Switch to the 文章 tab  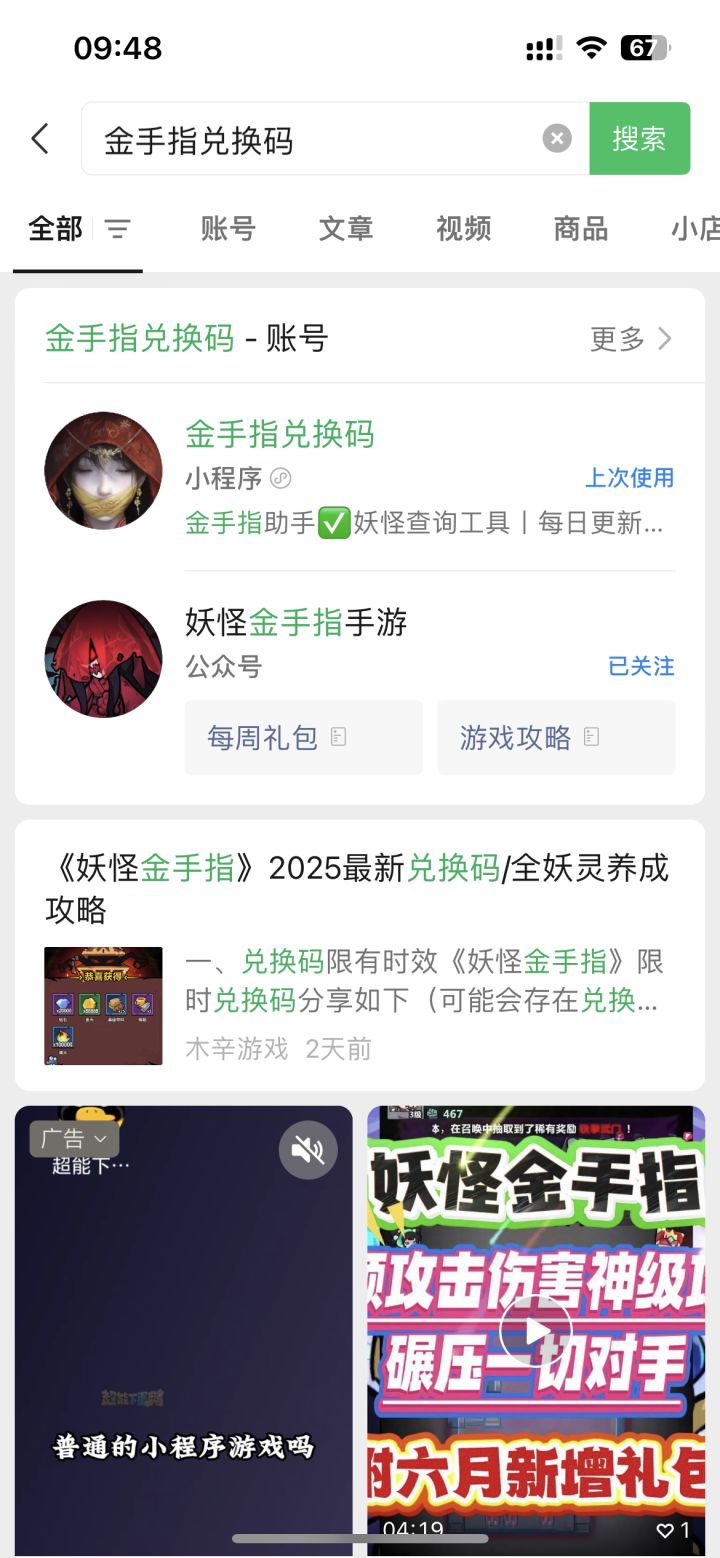pos(346,229)
